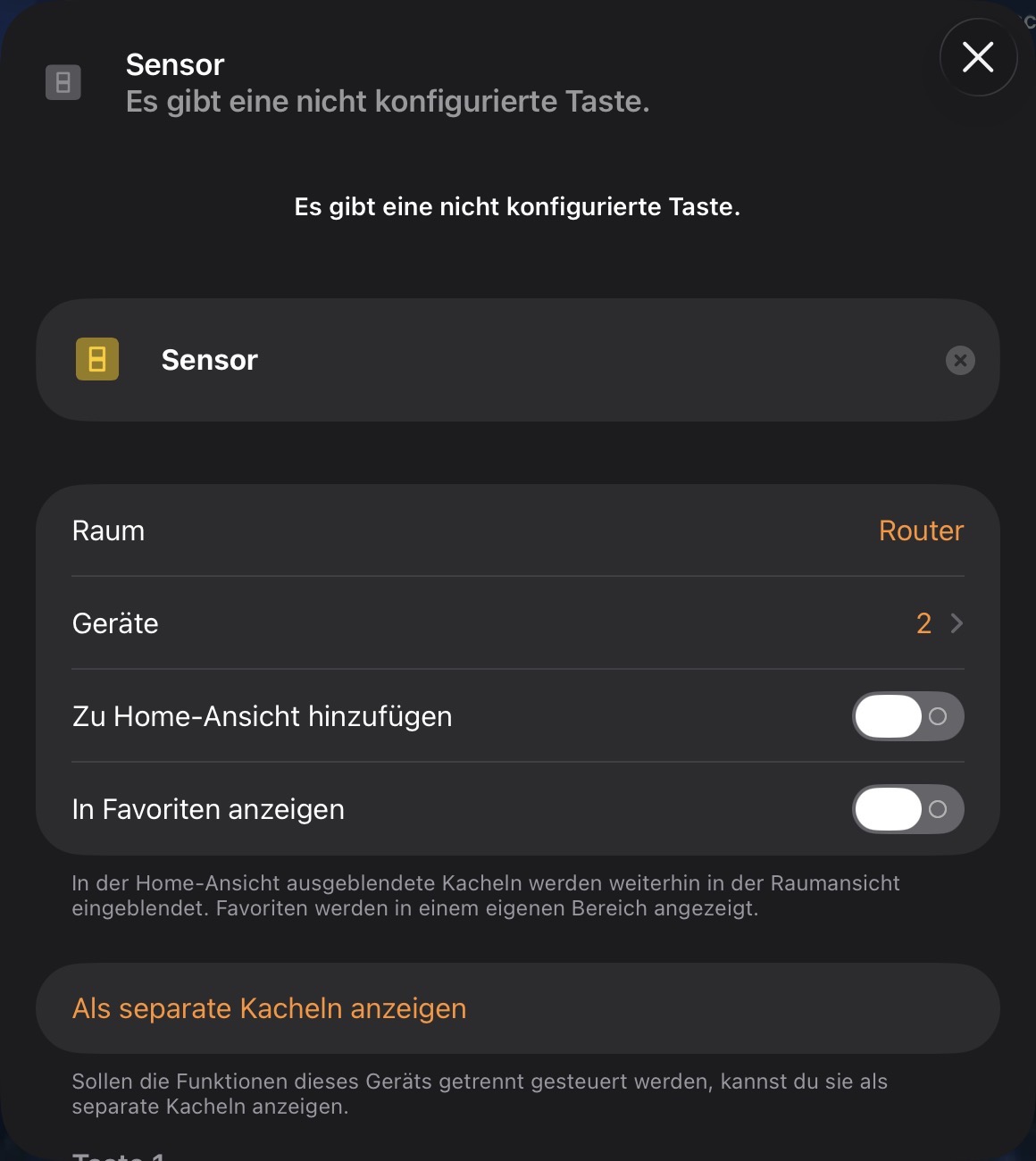This screenshot has width=1036, height=1161.
Task: Toggle Zu Home-Ansicht hinzufügen
Action: [907, 716]
